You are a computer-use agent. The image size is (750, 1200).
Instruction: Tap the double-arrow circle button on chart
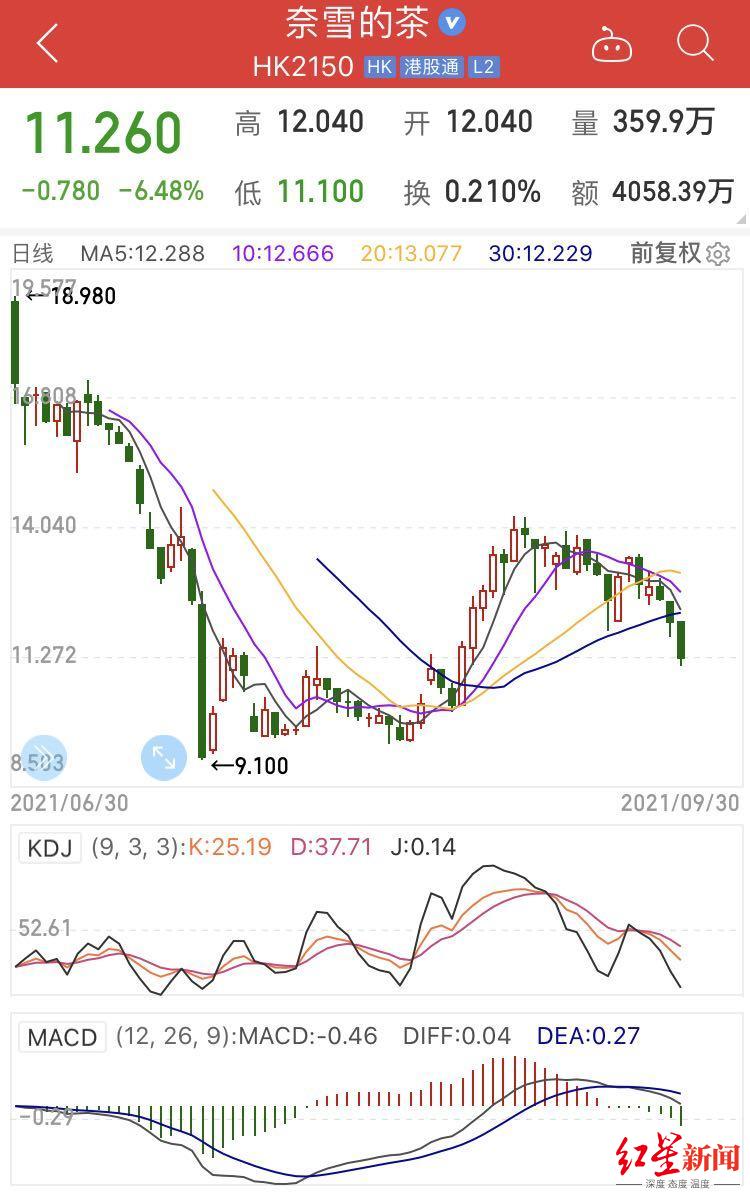pyautogui.click(x=43, y=757)
